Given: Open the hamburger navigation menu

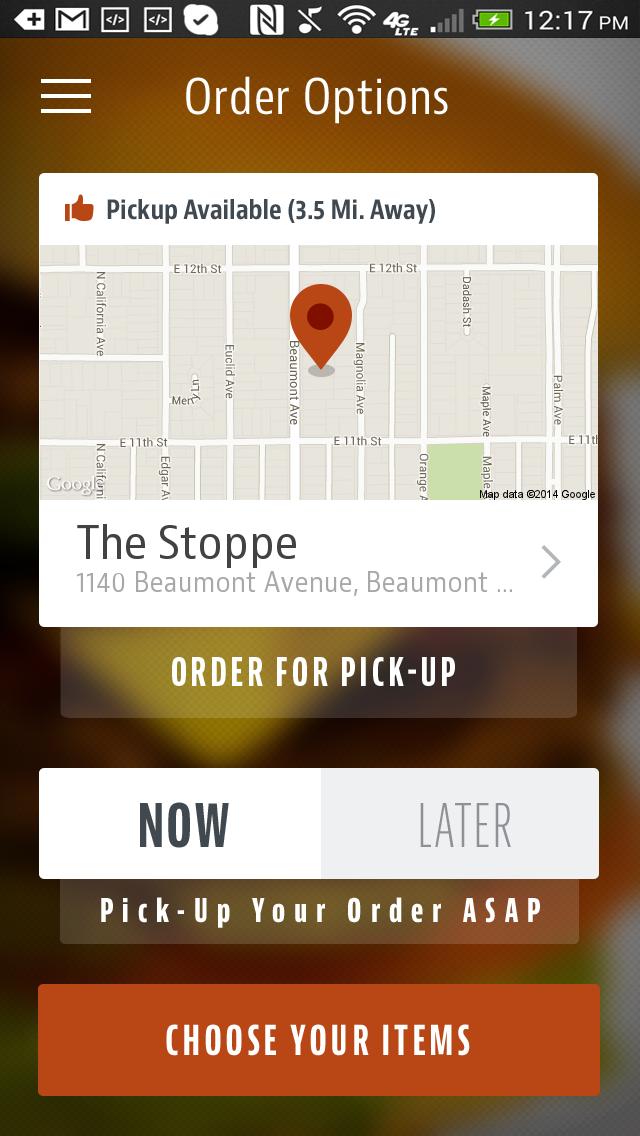Looking at the screenshot, I should [x=66, y=96].
